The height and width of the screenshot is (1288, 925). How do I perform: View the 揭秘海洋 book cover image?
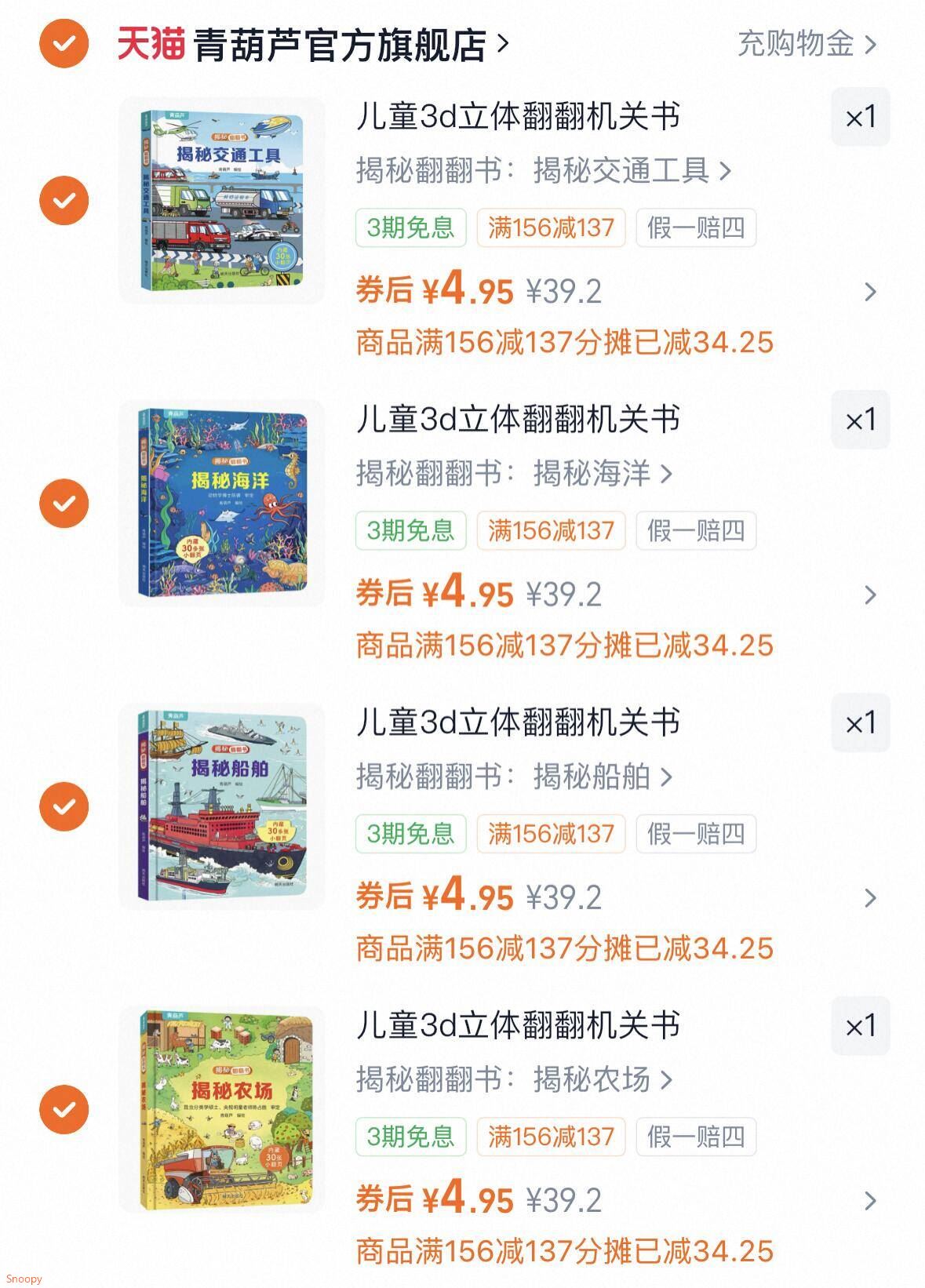[221, 503]
